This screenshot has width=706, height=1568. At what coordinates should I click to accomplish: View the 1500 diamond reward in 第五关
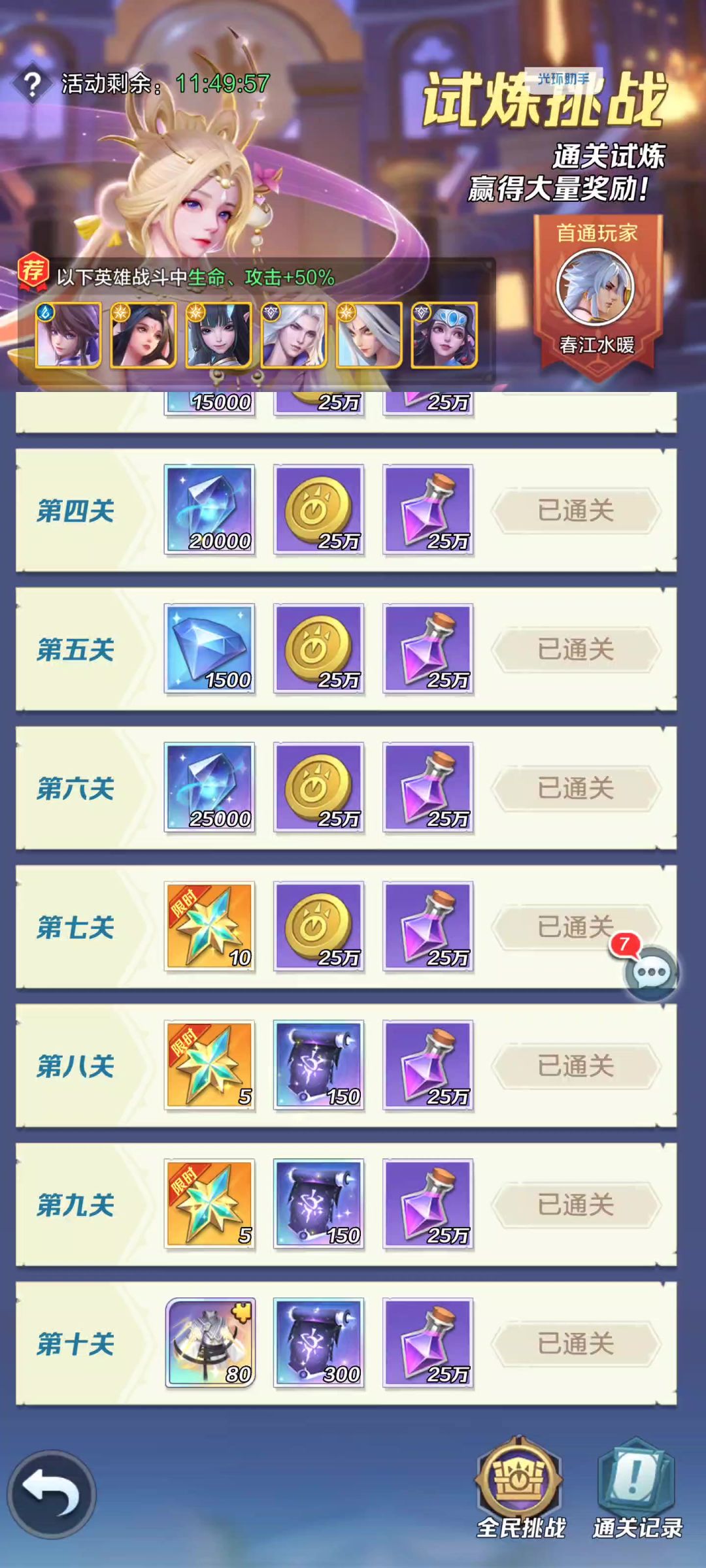(210, 649)
